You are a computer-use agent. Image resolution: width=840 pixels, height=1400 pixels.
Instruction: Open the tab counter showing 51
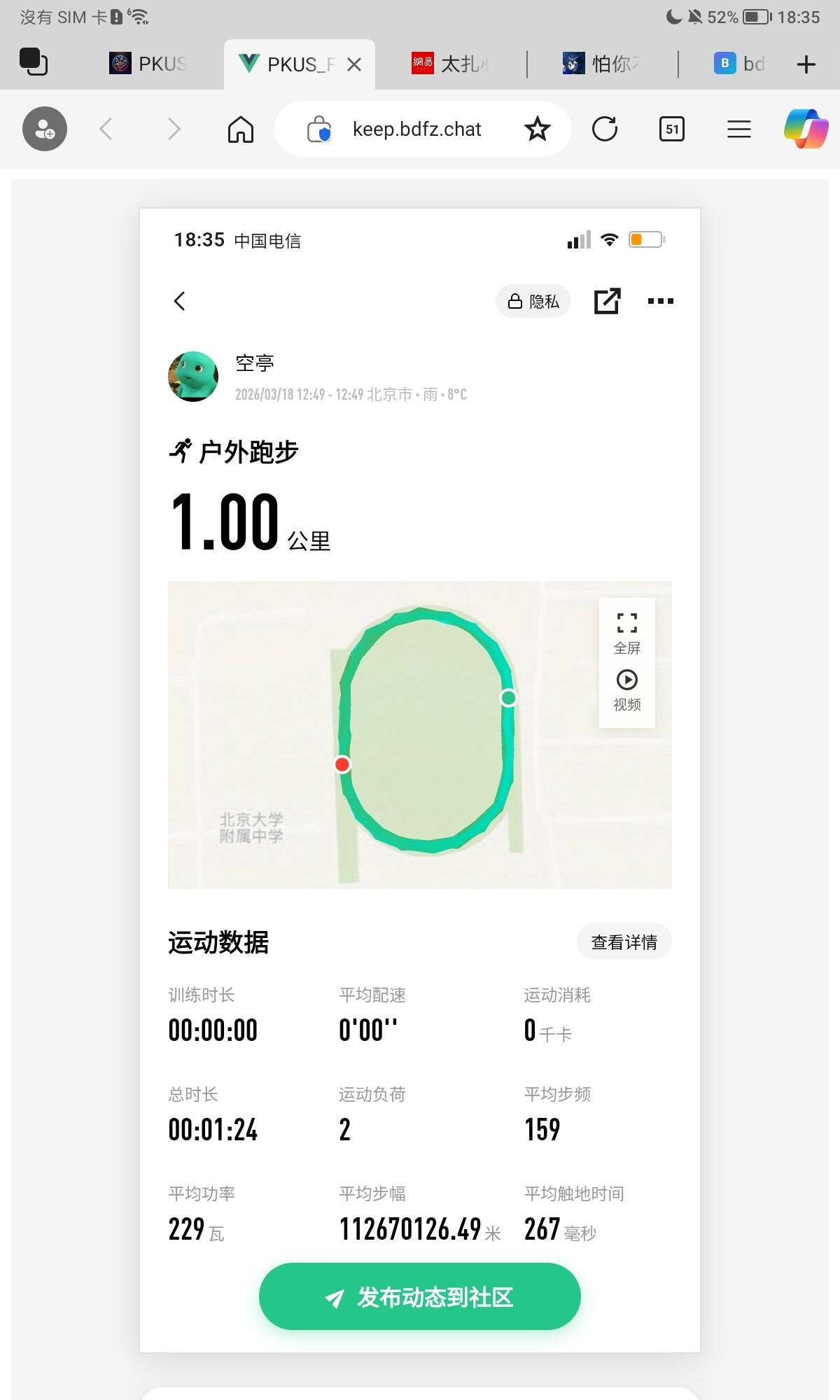pos(672,129)
